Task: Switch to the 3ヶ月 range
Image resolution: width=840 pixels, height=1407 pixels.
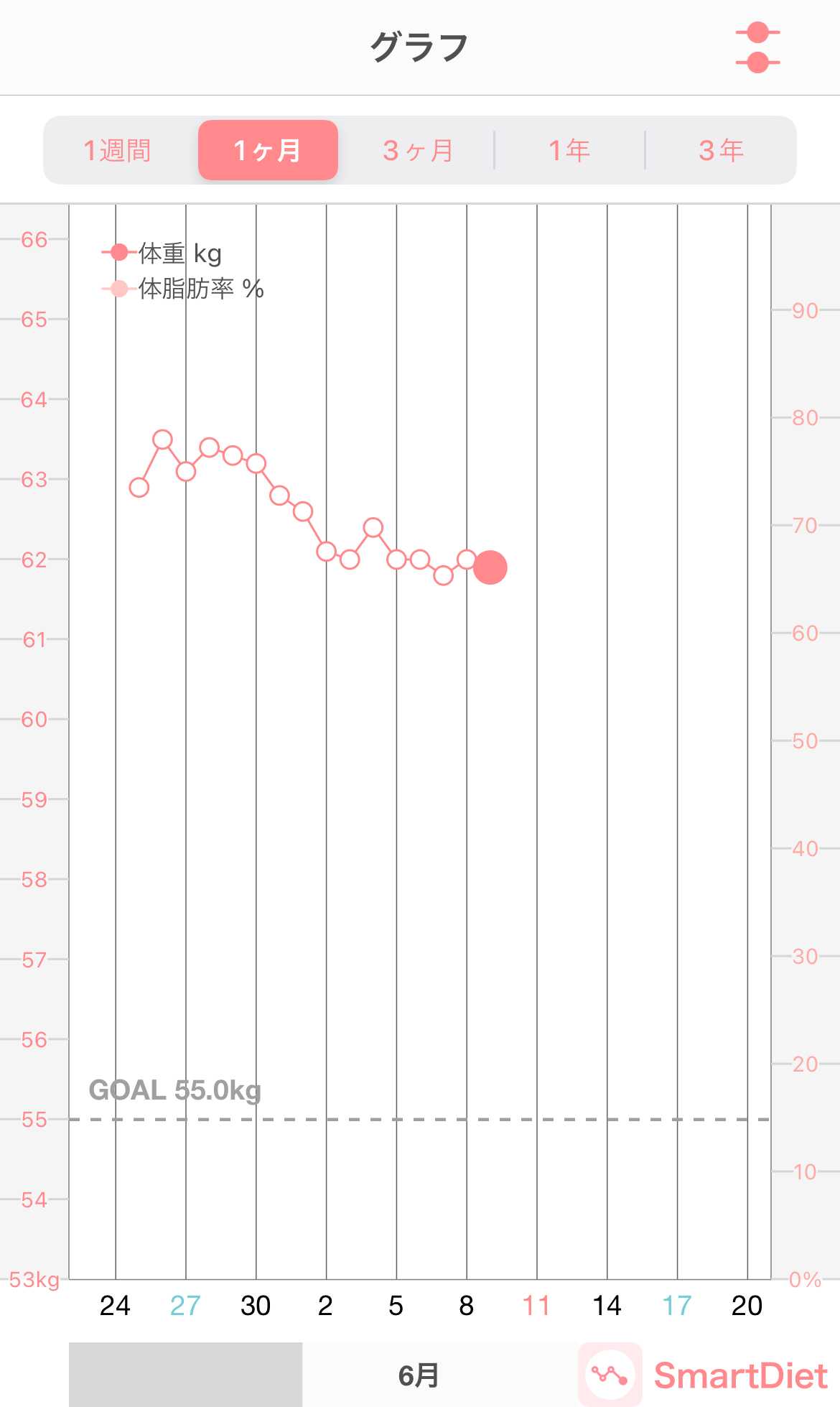Action: 418,150
